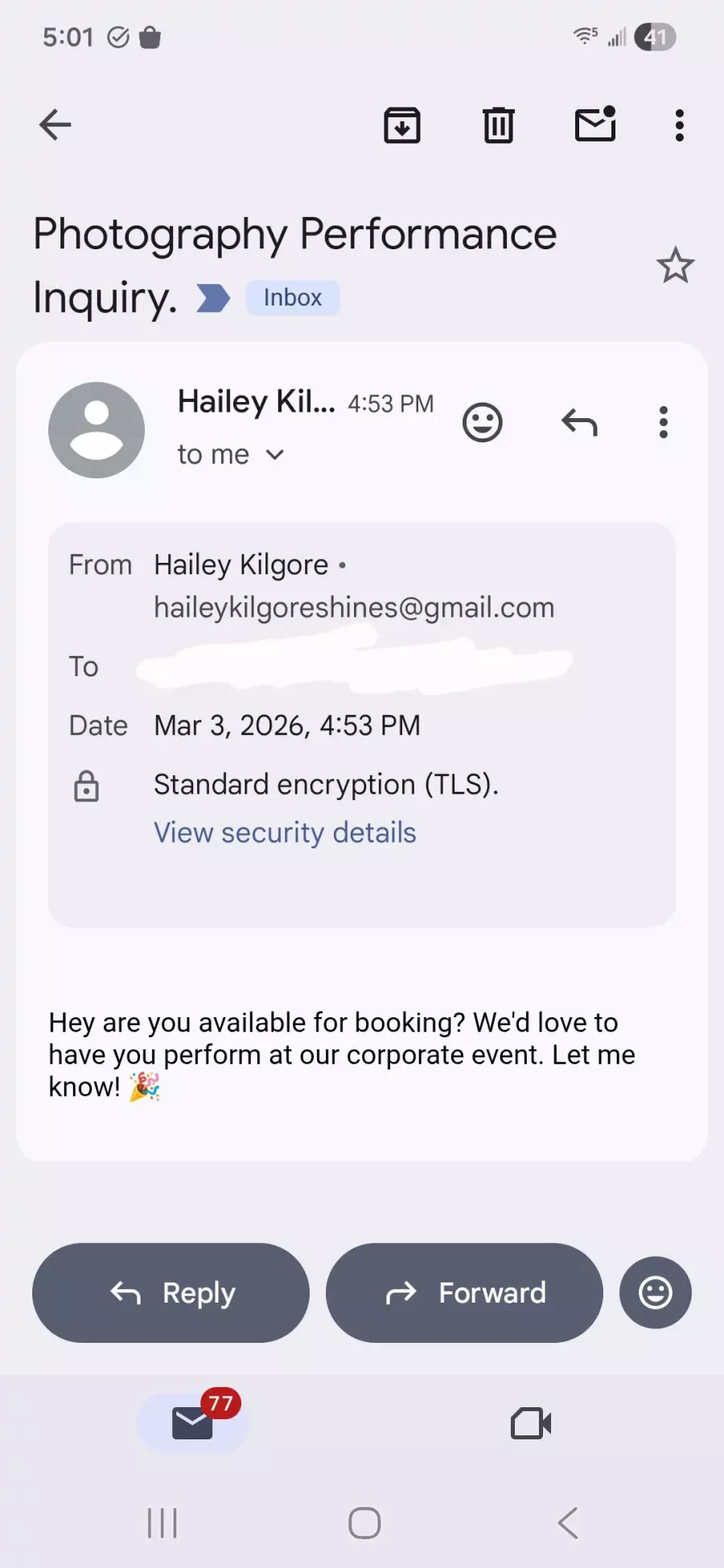Go back to the inbox list
724x1568 pixels.
point(56,125)
